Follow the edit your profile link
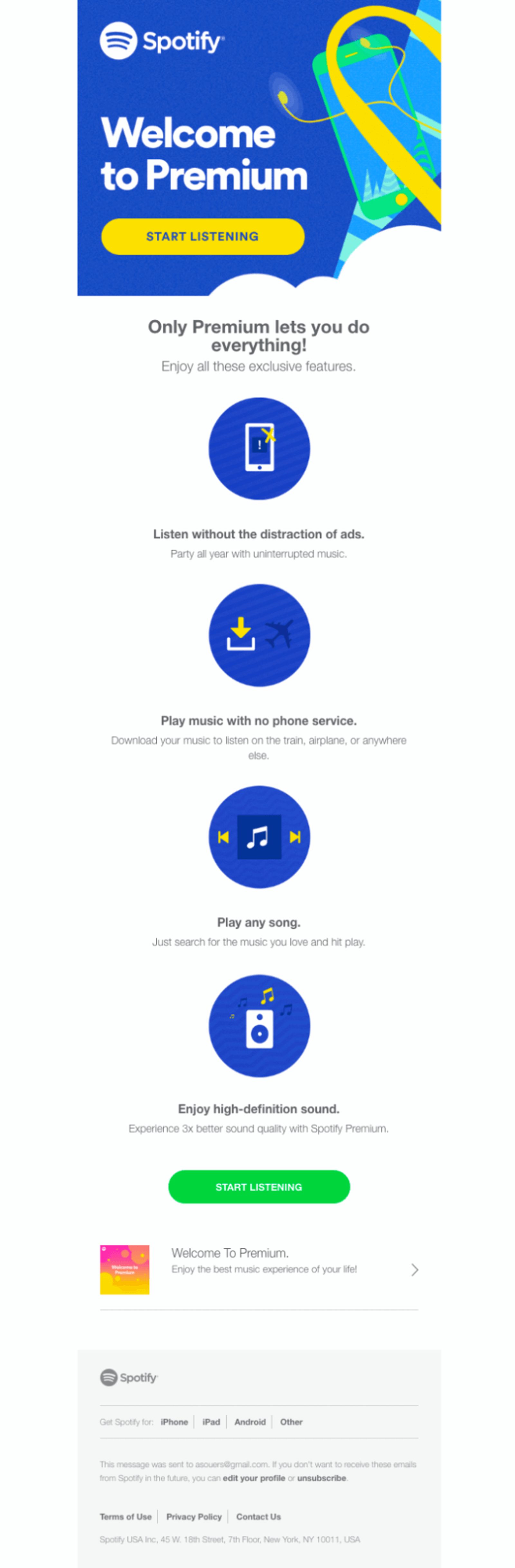 254,1478
